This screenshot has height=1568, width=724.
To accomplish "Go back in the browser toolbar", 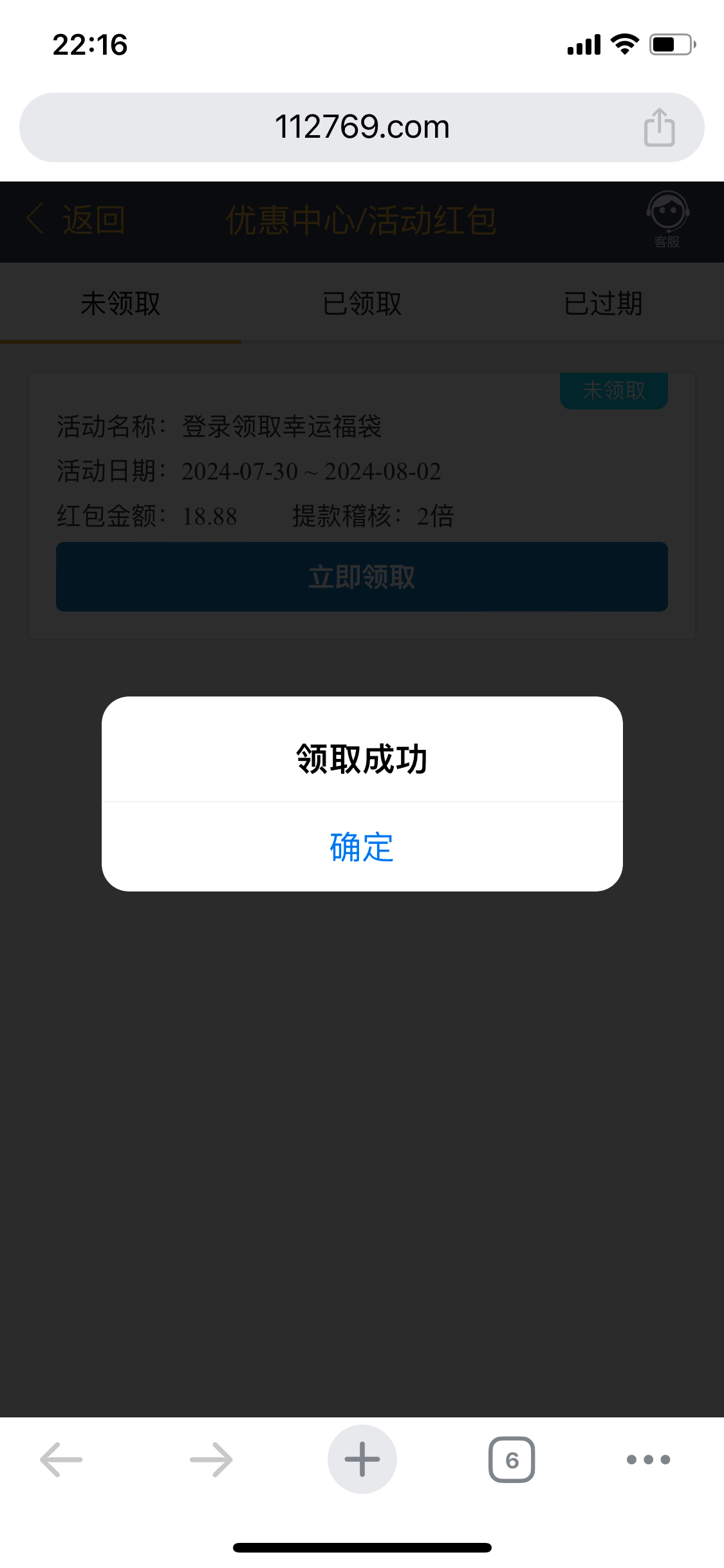I will pos(61,1459).
